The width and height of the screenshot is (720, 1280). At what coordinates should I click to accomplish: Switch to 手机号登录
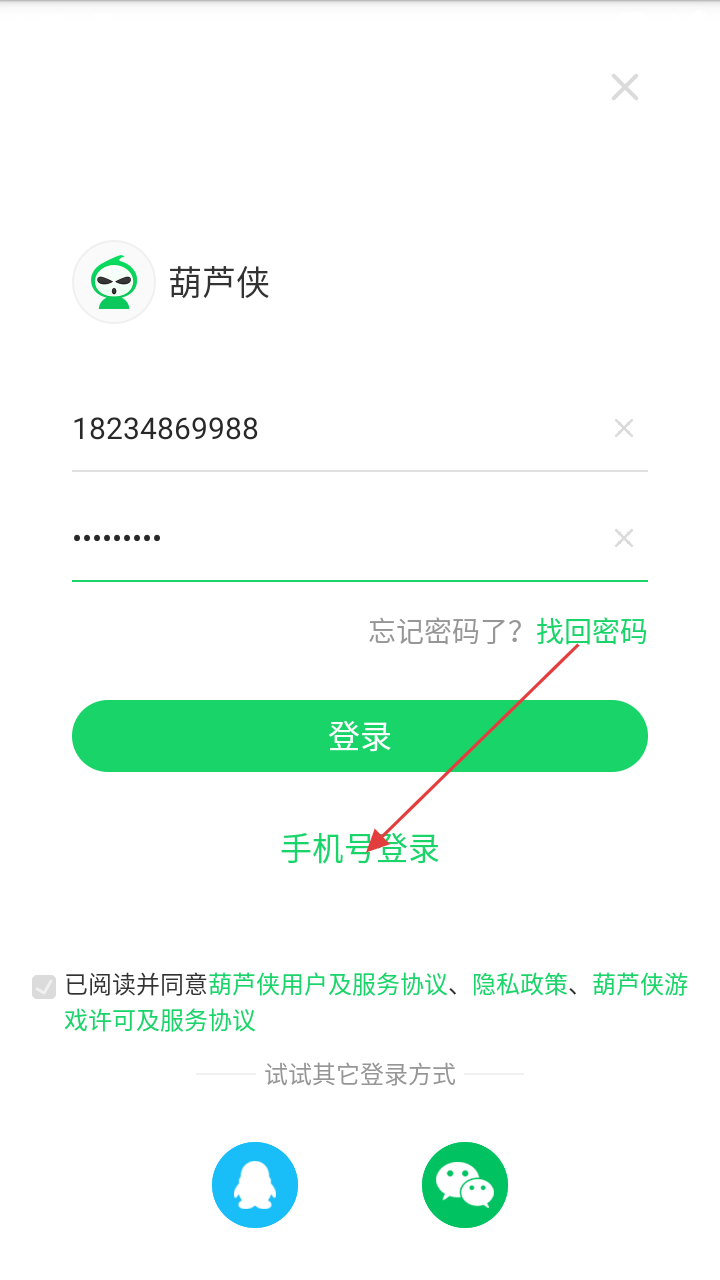[360, 849]
